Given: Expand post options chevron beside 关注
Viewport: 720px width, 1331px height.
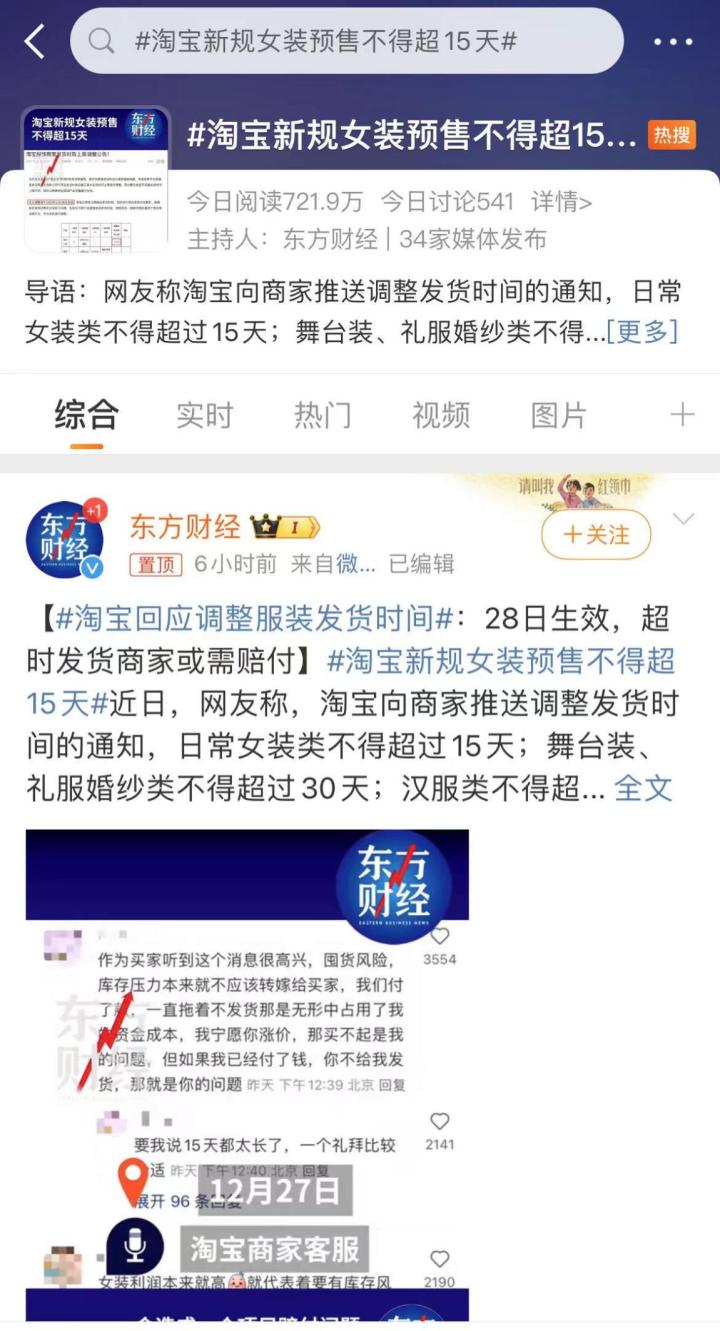Looking at the screenshot, I should [x=684, y=519].
